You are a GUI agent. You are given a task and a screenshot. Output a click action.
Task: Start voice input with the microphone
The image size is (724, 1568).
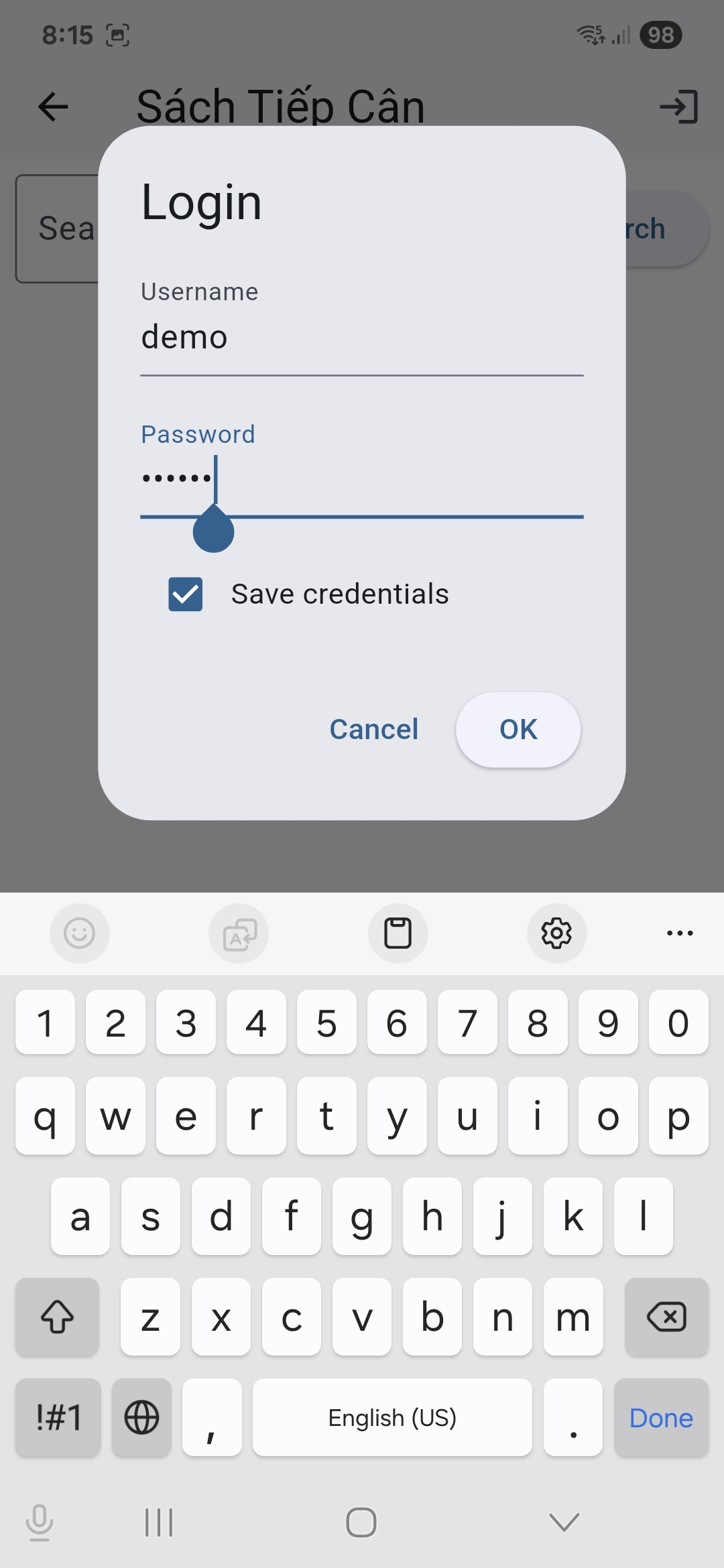point(40,1522)
